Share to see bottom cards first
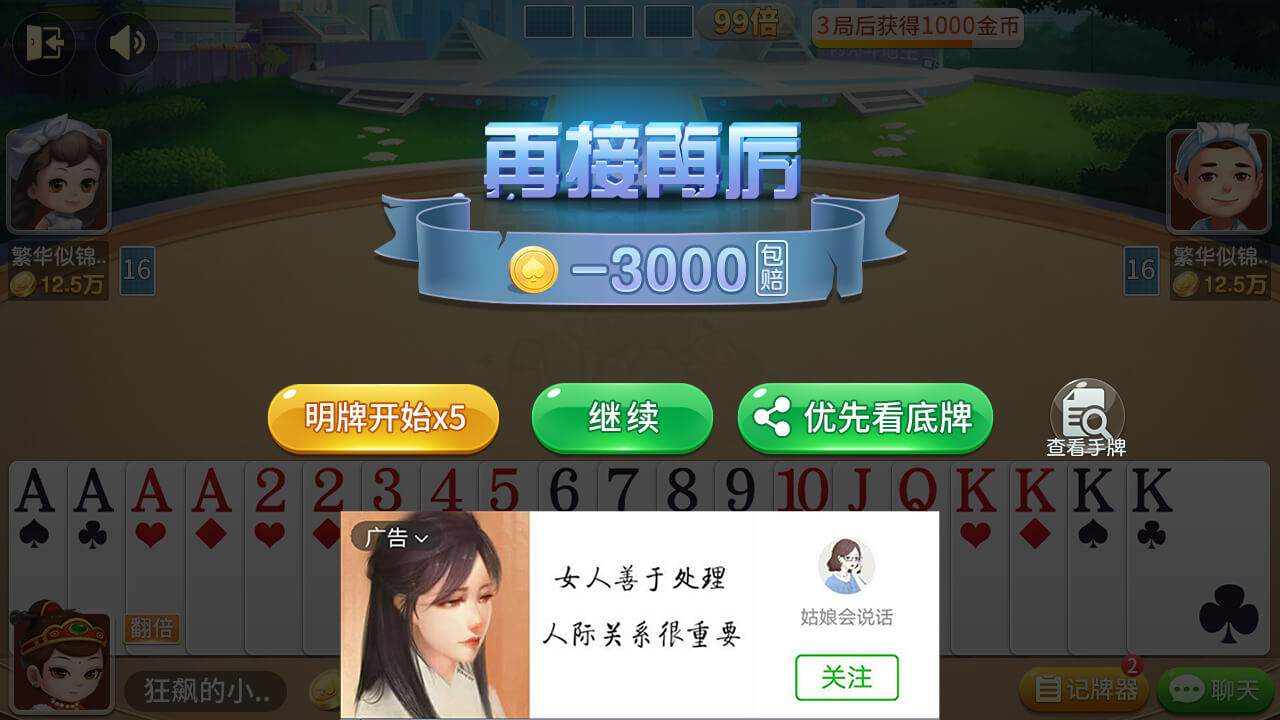 [x=865, y=418]
